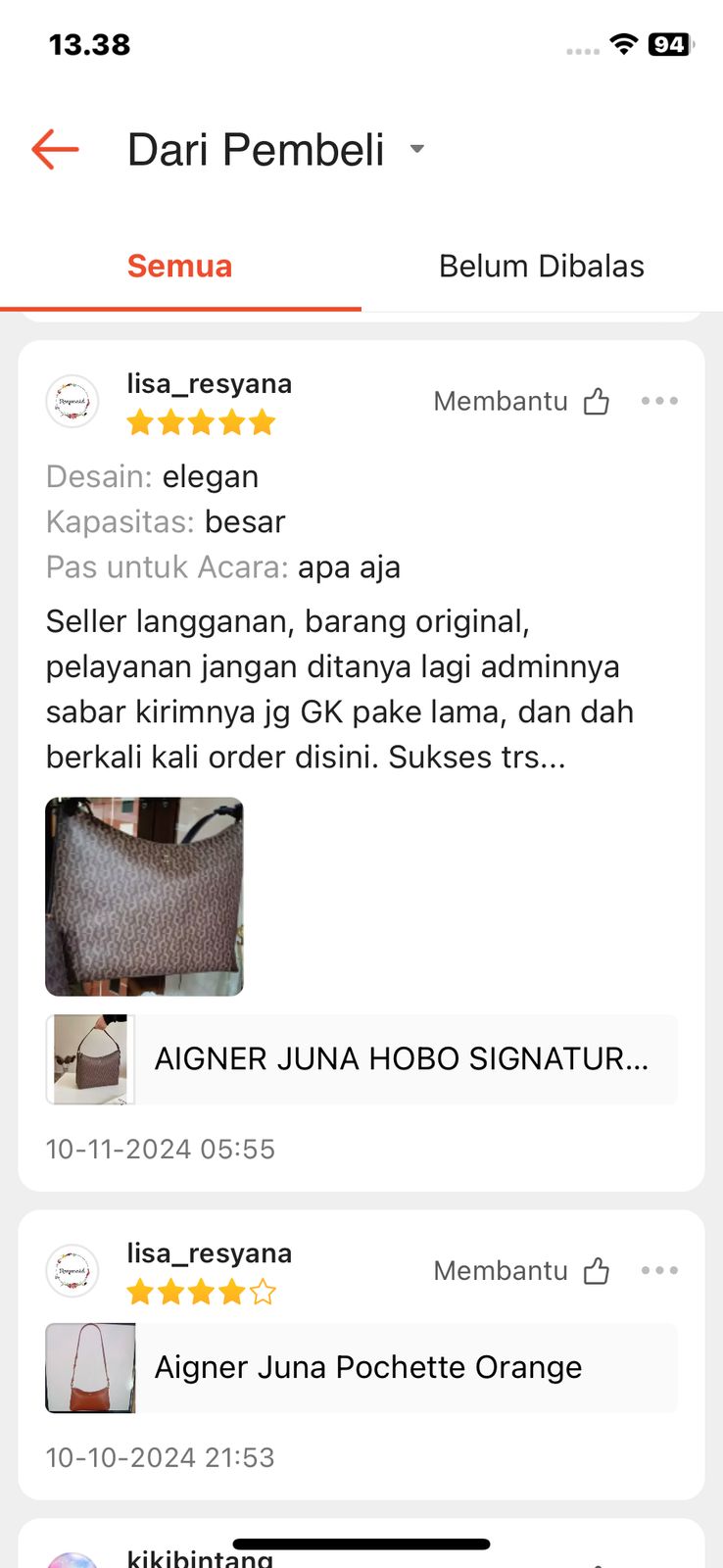Image resolution: width=723 pixels, height=1568 pixels.
Task: Open the AIGNER JUNA HOBO SIGNATUR product card
Action: (361, 1059)
